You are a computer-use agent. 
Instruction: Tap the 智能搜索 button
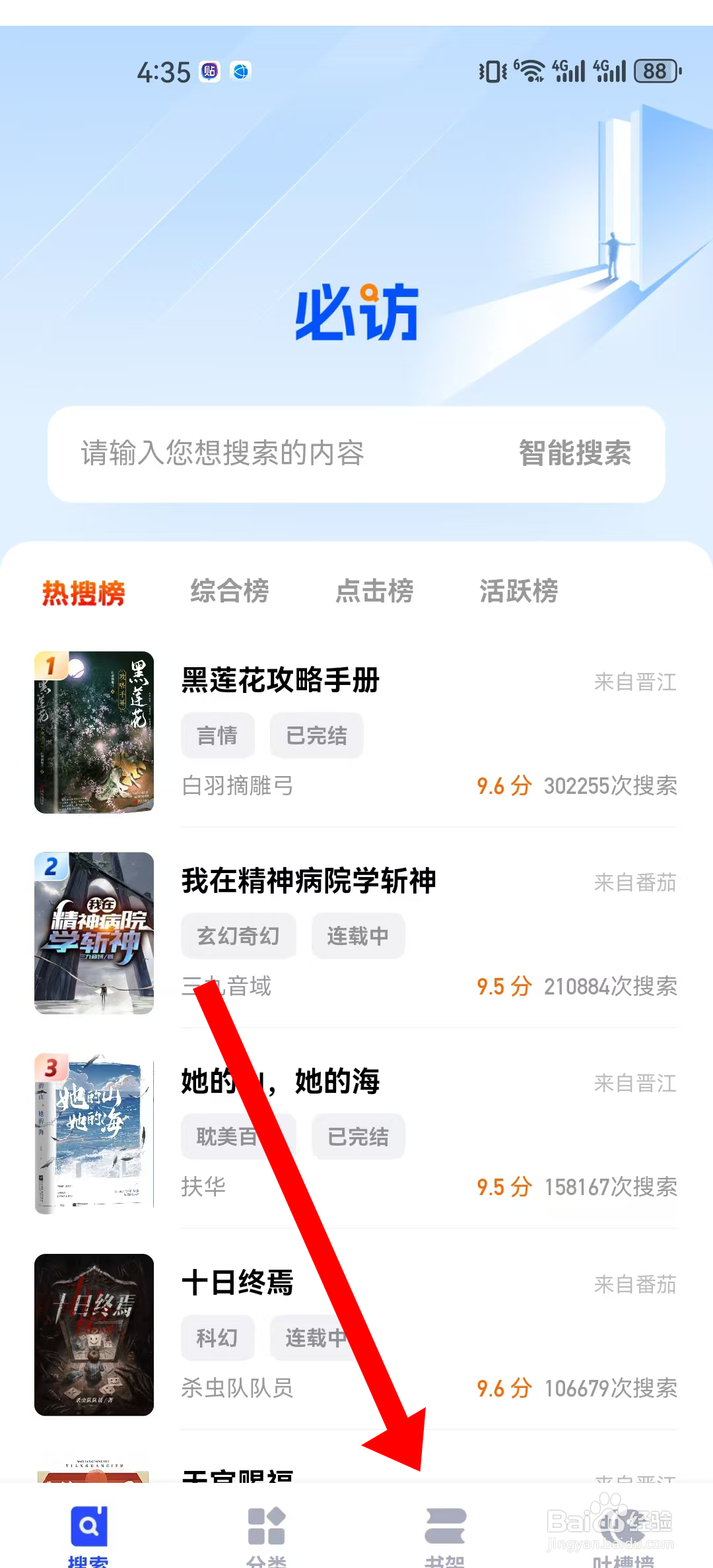pyautogui.click(x=574, y=454)
